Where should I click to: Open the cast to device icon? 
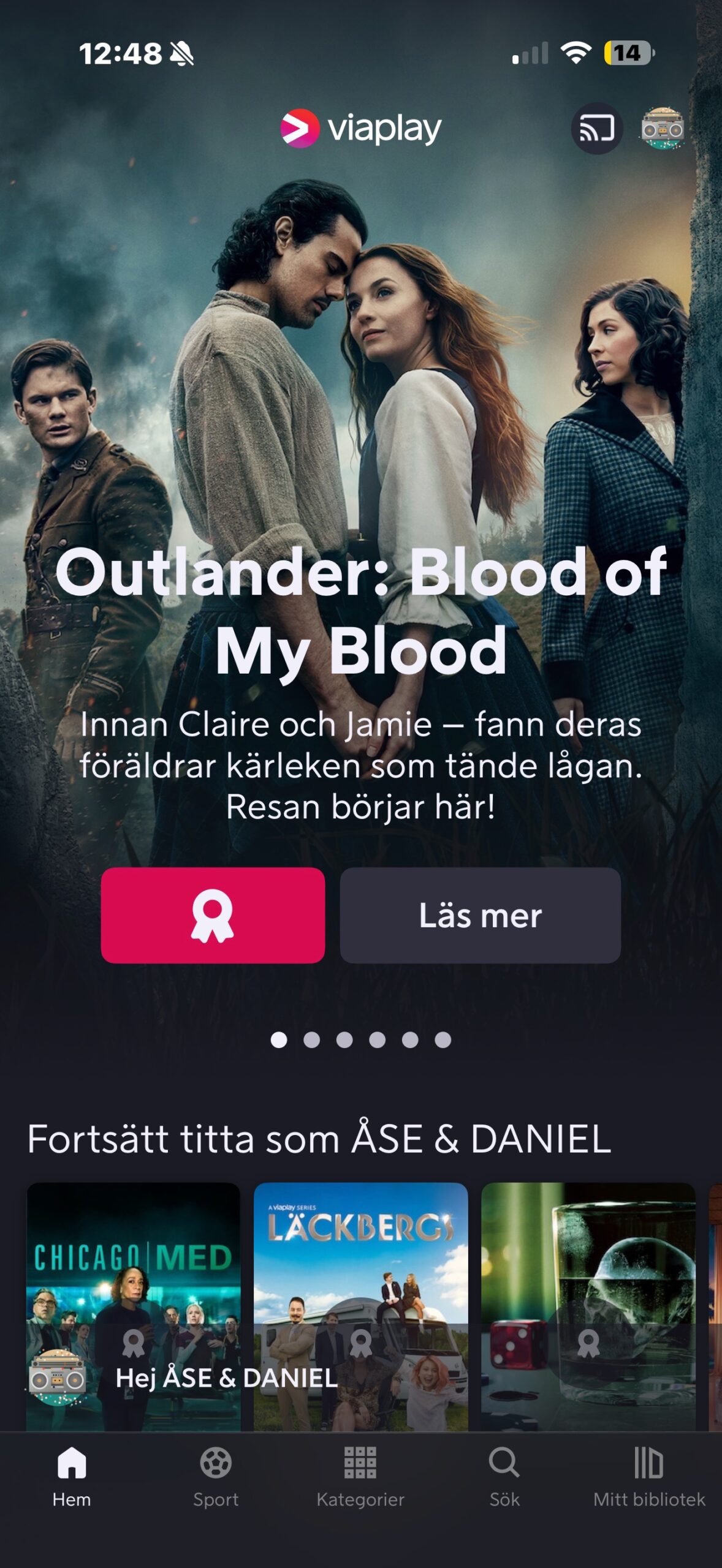tap(596, 129)
